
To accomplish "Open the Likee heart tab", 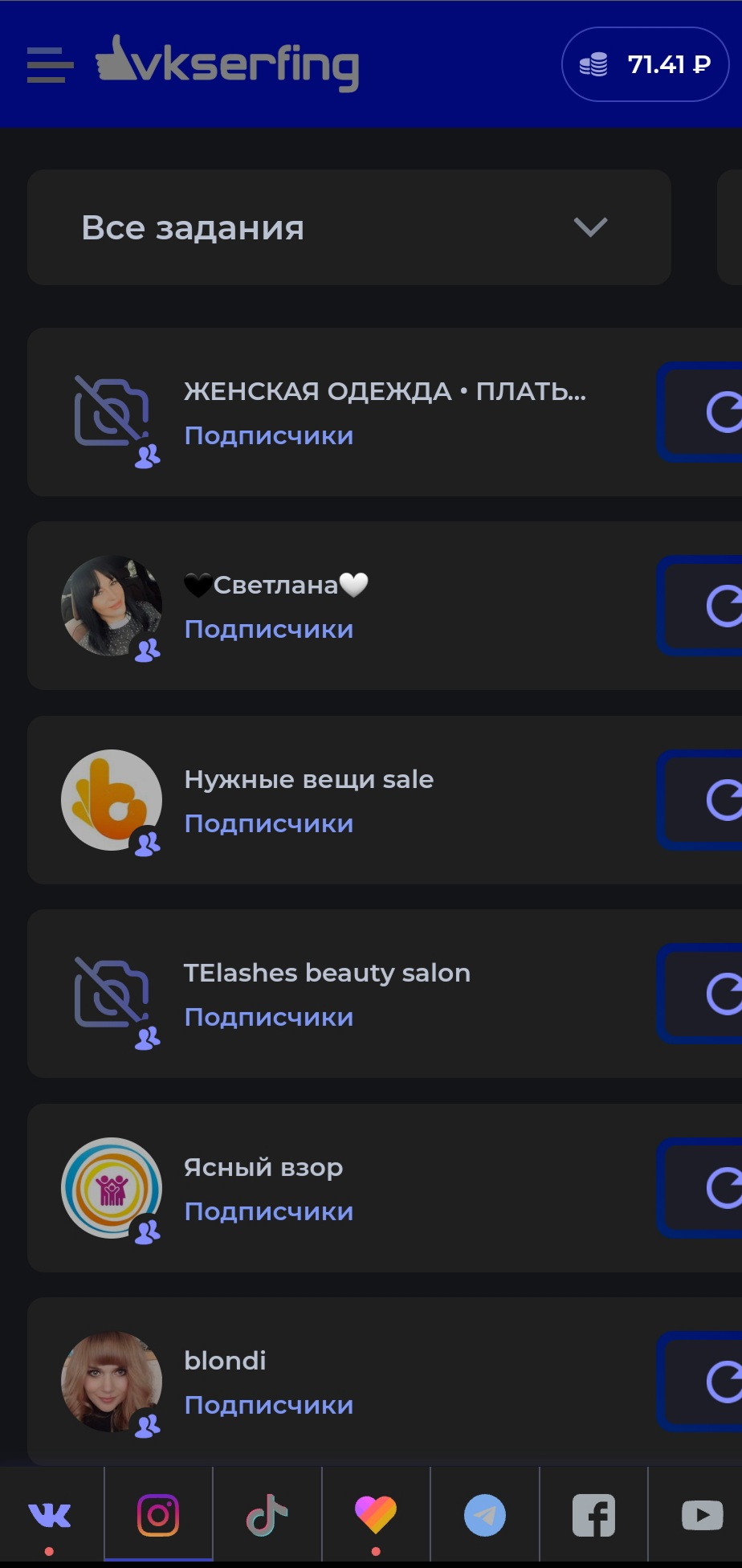I will 375,1515.
